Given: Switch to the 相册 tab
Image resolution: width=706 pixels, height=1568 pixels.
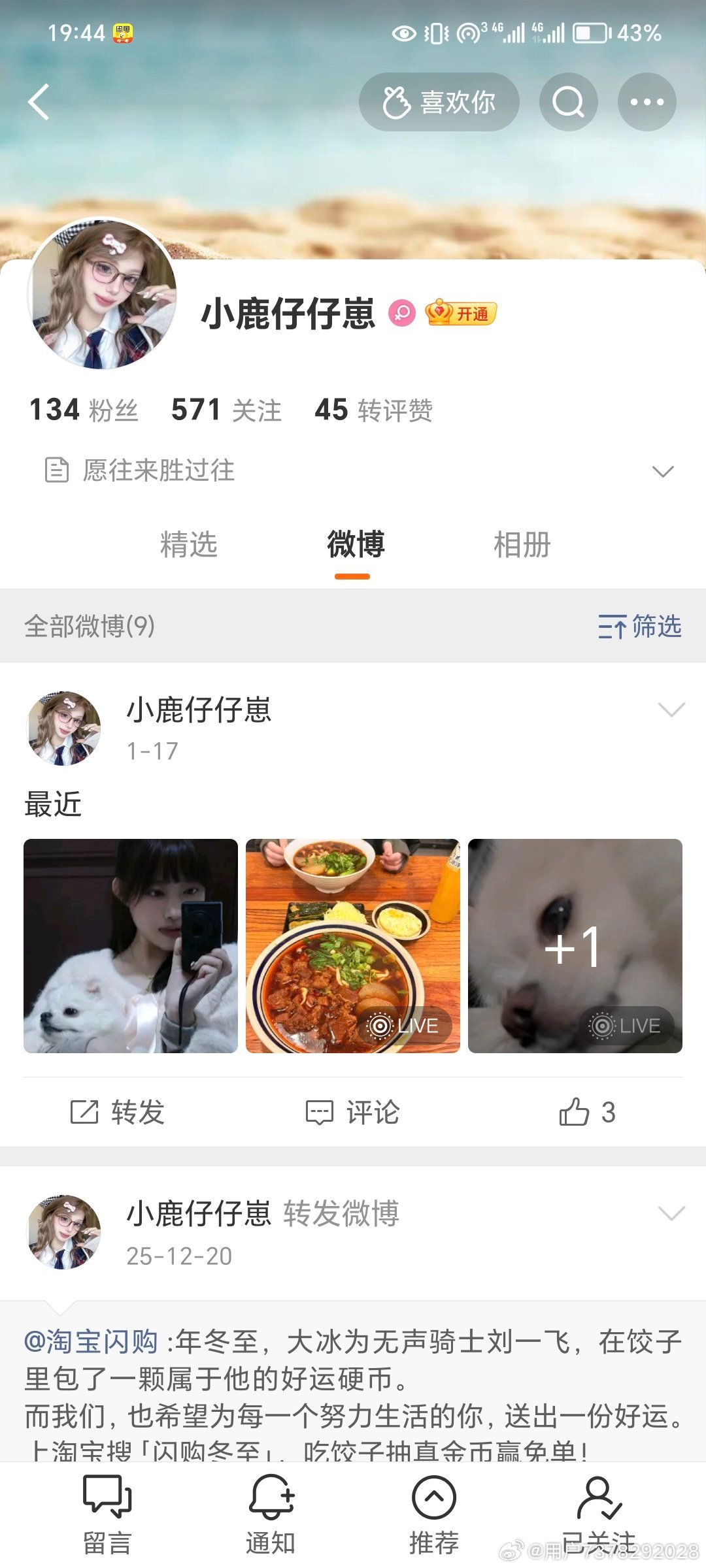Looking at the screenshot, I should click(x=522, y=545).
